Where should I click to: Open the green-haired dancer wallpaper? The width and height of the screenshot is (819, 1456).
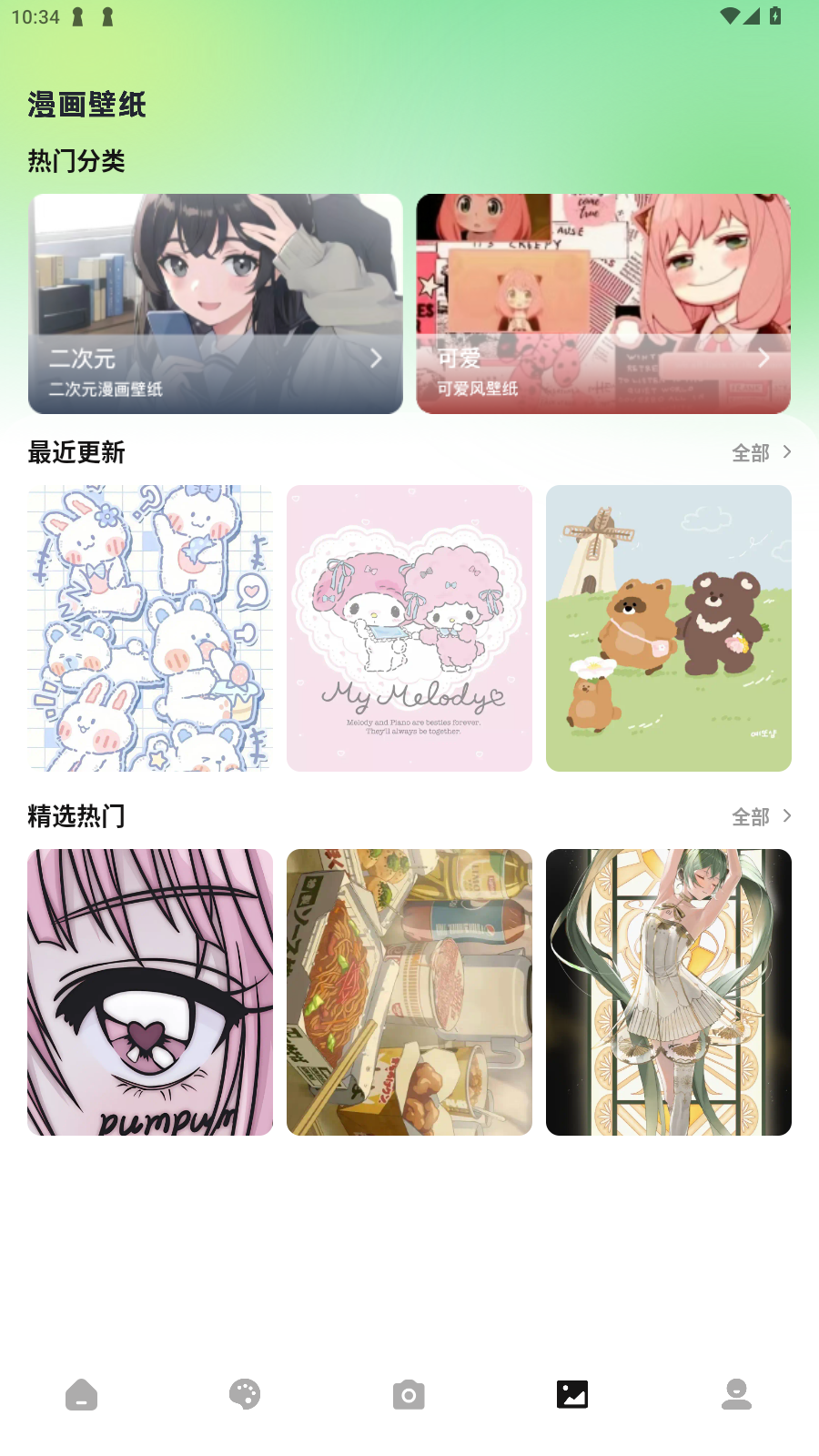pos(669,992)
